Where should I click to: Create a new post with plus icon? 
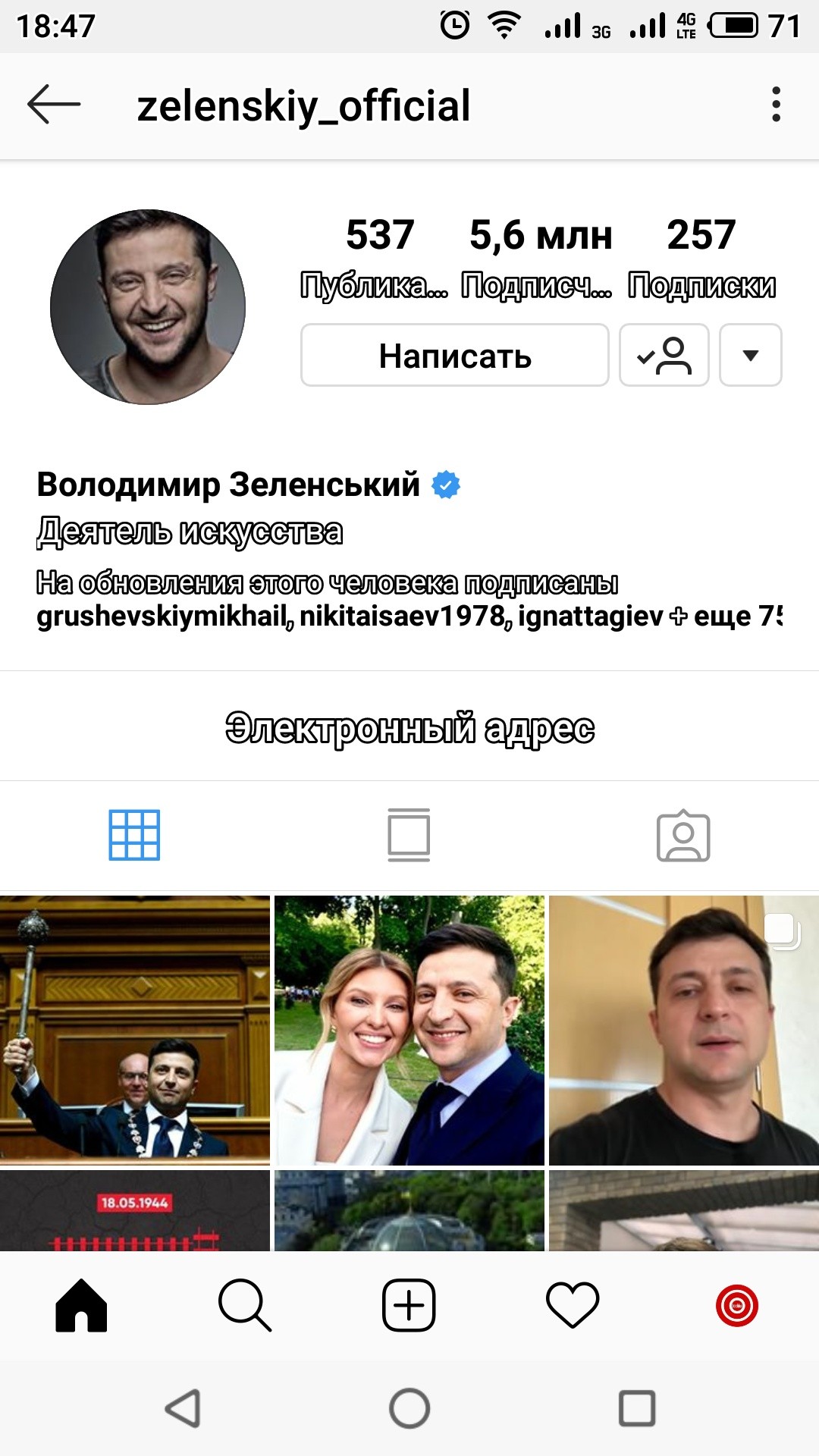[409, 1305]
